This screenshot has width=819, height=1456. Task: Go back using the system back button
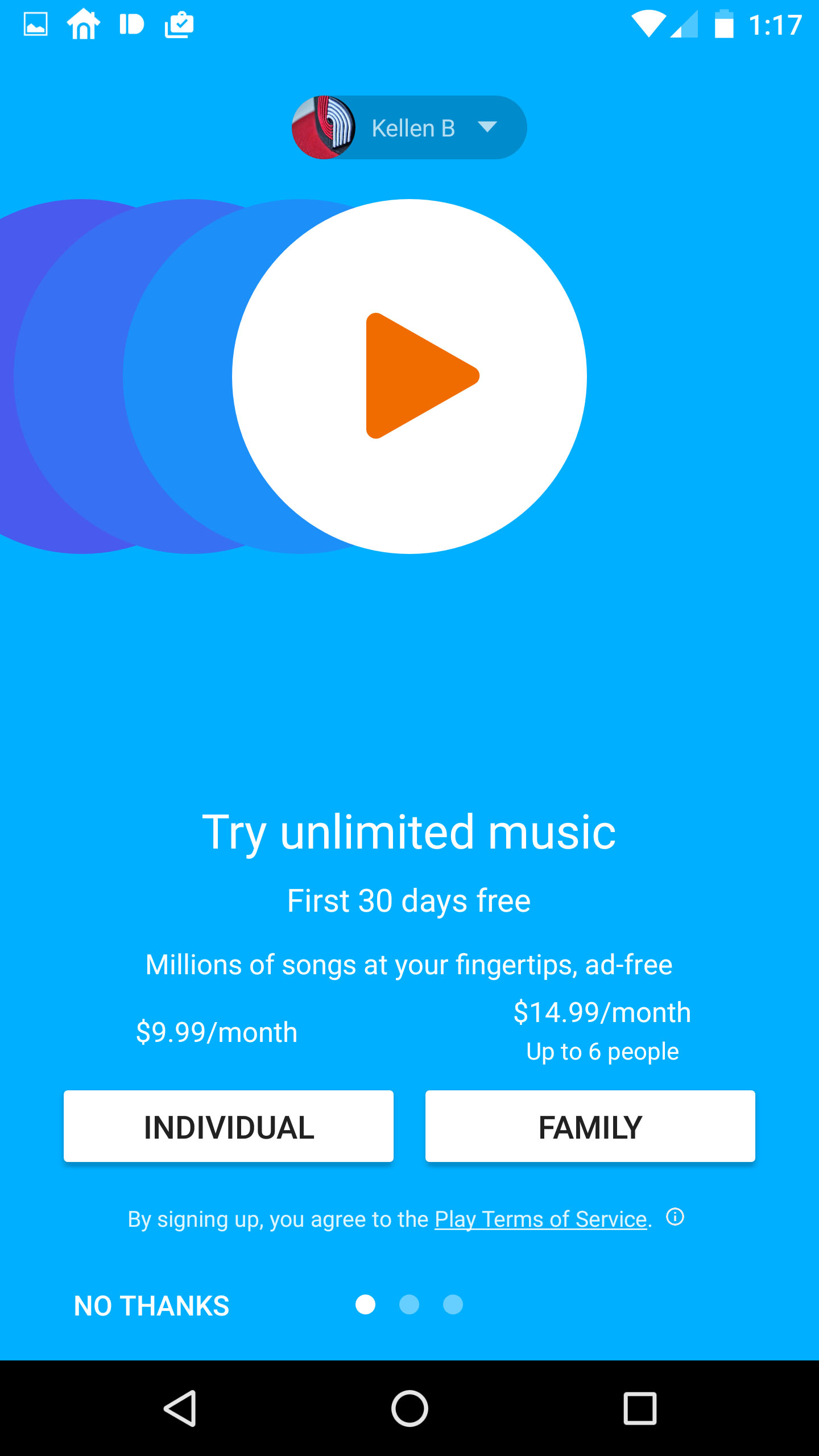click(181, 1408)
